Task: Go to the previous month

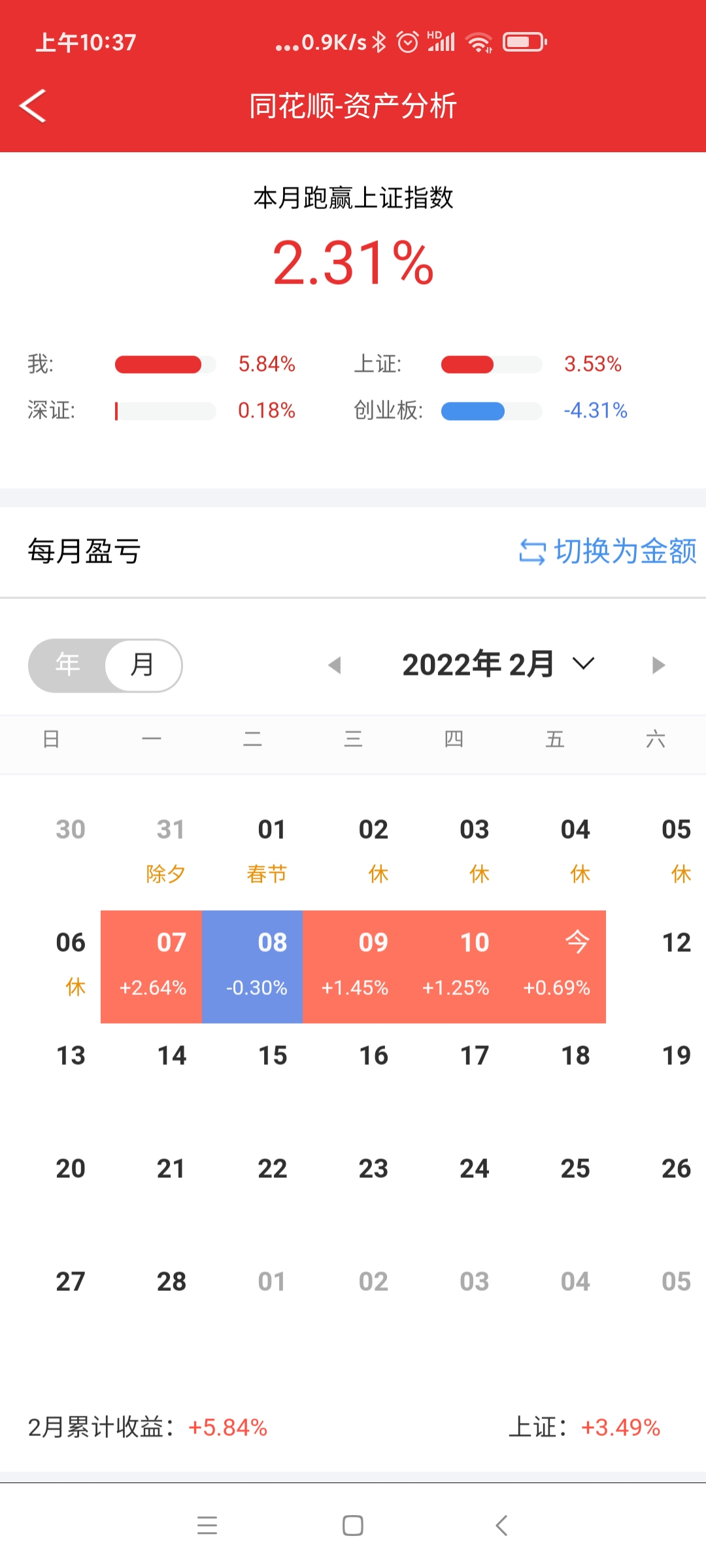Action: click(335, 665)
